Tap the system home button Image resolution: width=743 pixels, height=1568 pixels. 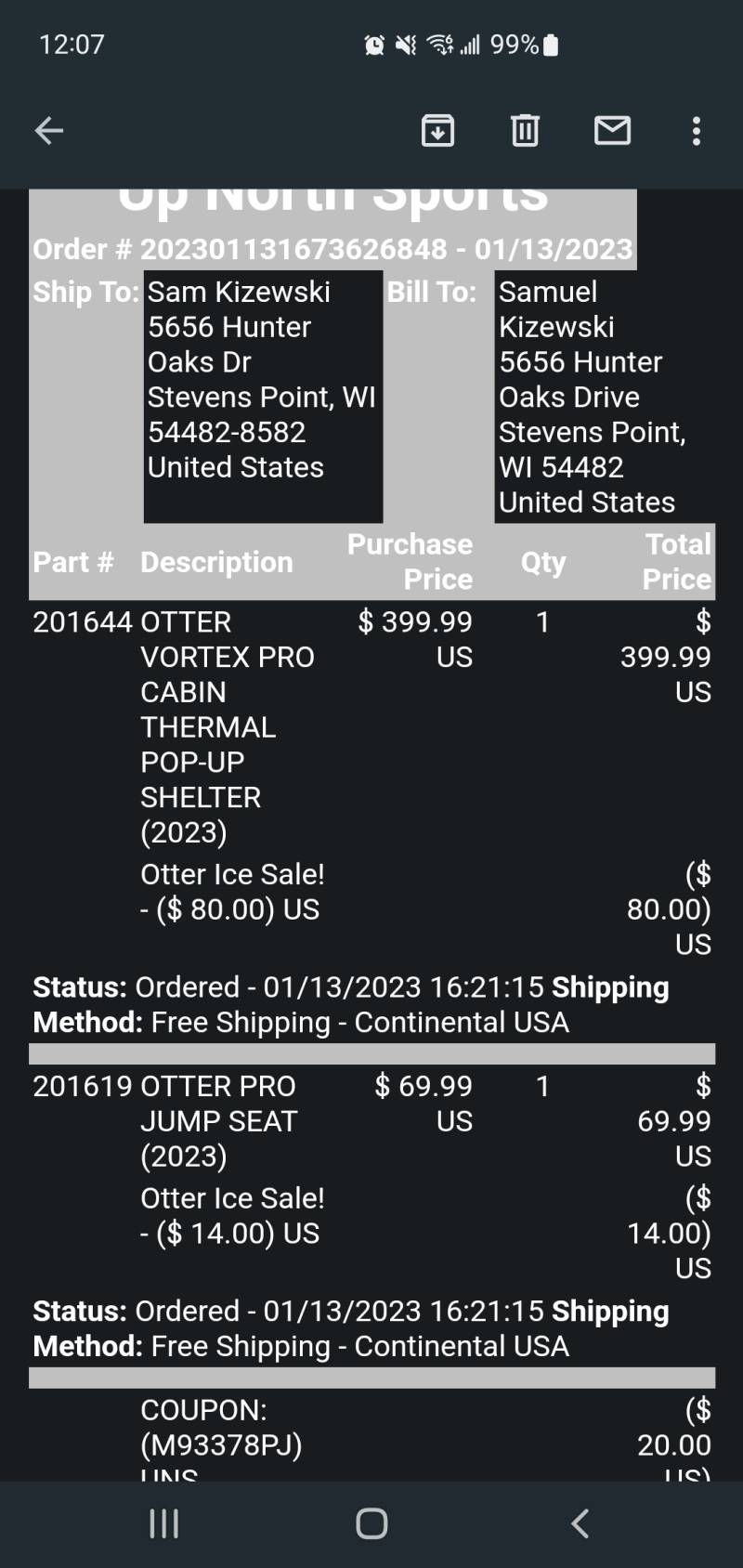pos(371,1523)
